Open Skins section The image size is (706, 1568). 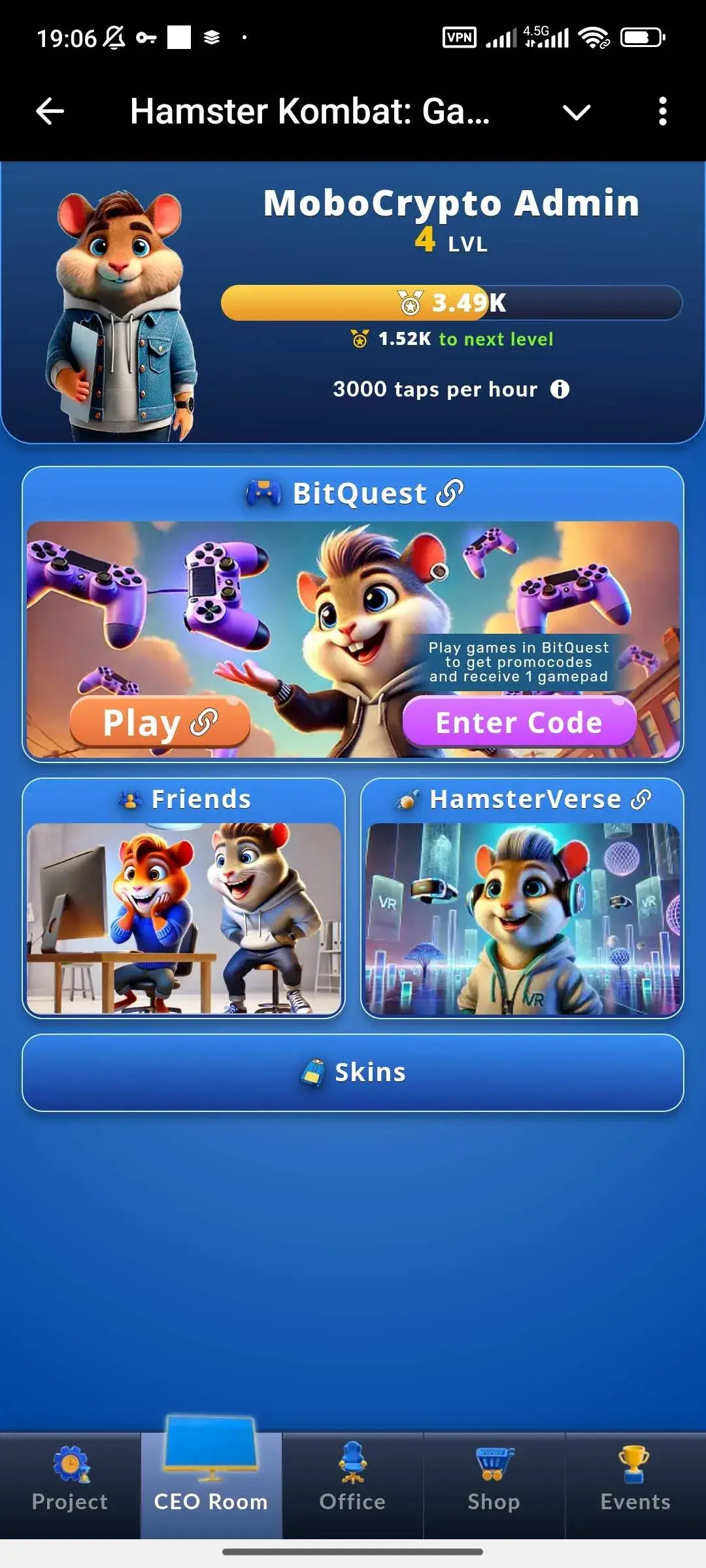click(353, 1073)
